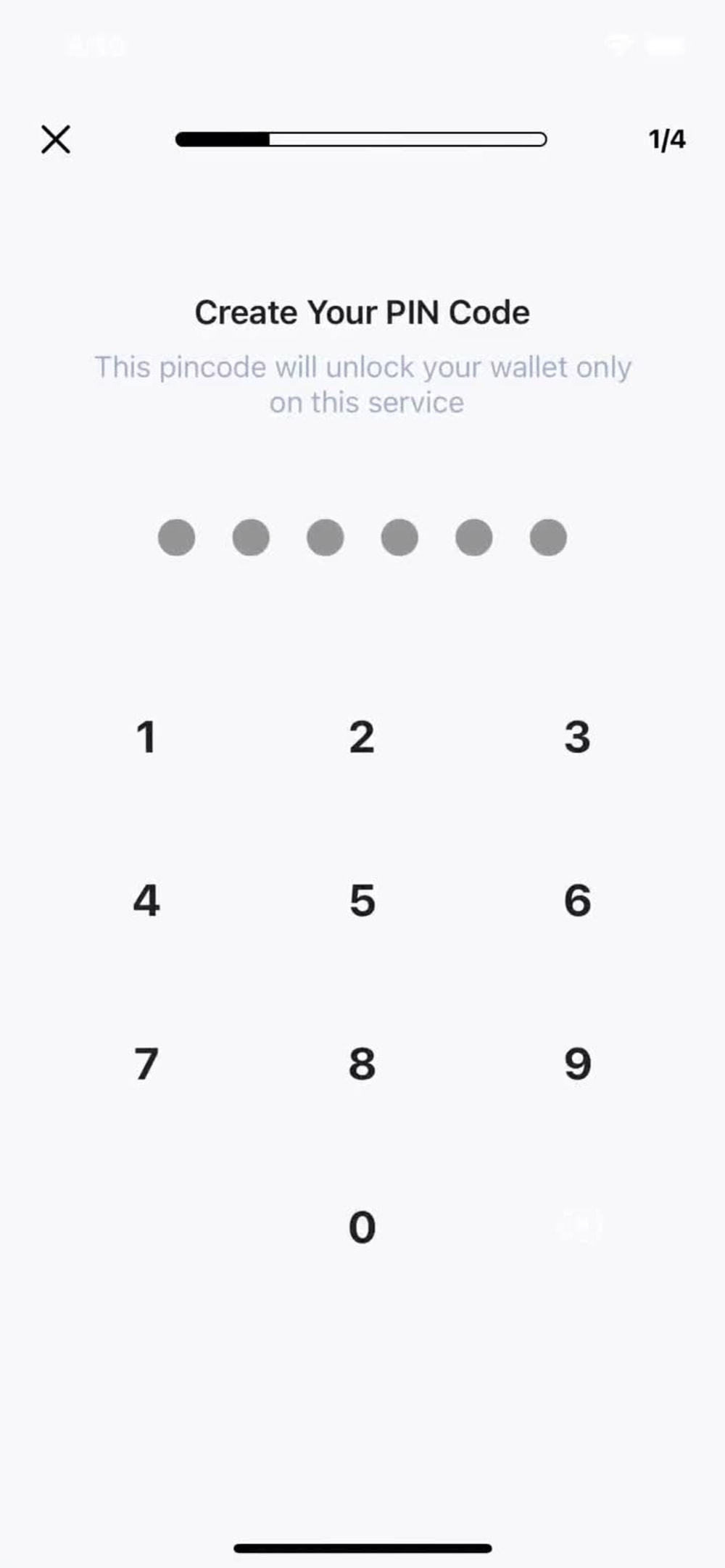725x1568 pixels.
Task: Tap the first PIN entry dot
Action: click(x=176, y=537)
